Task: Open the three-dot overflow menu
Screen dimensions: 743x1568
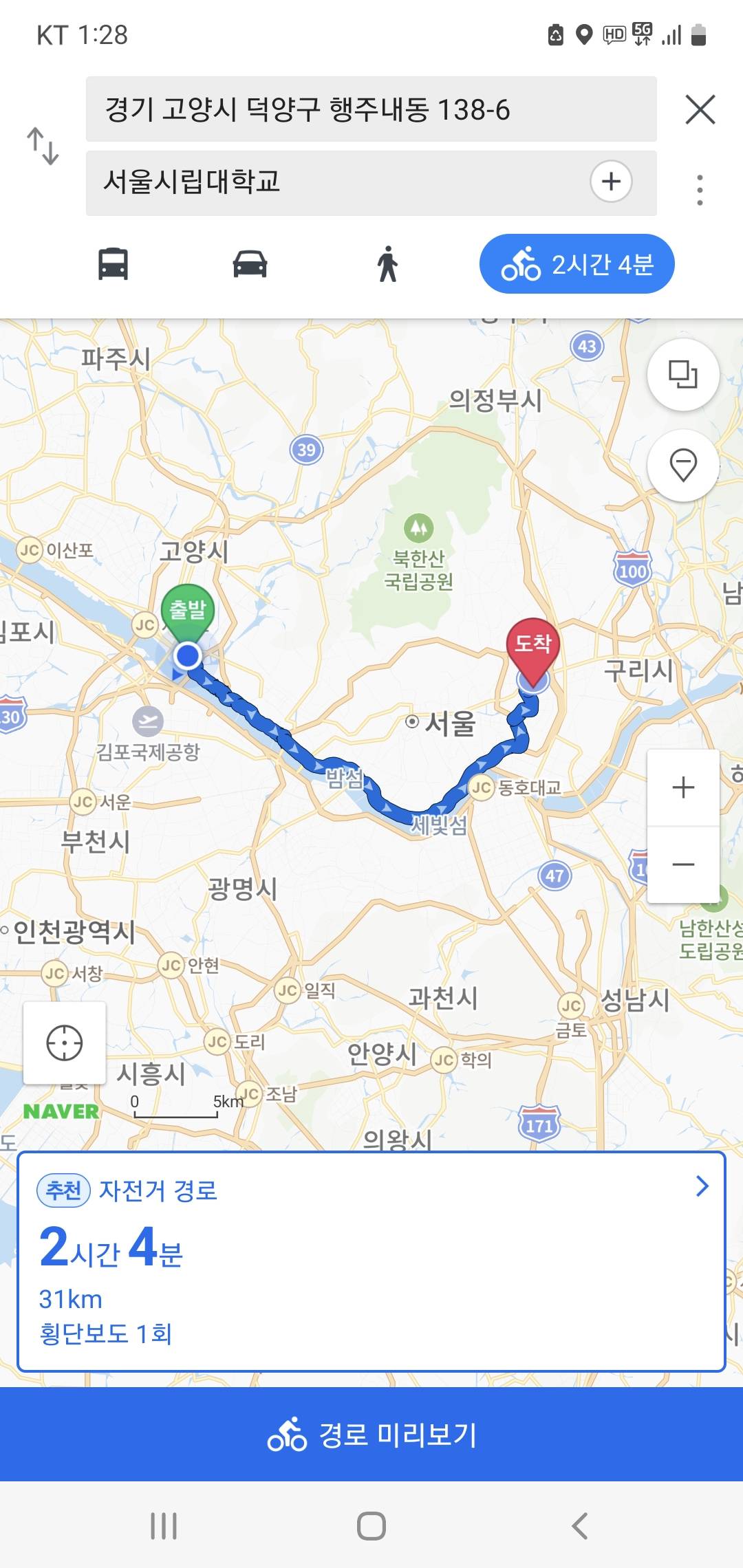Action: point(700,190)
